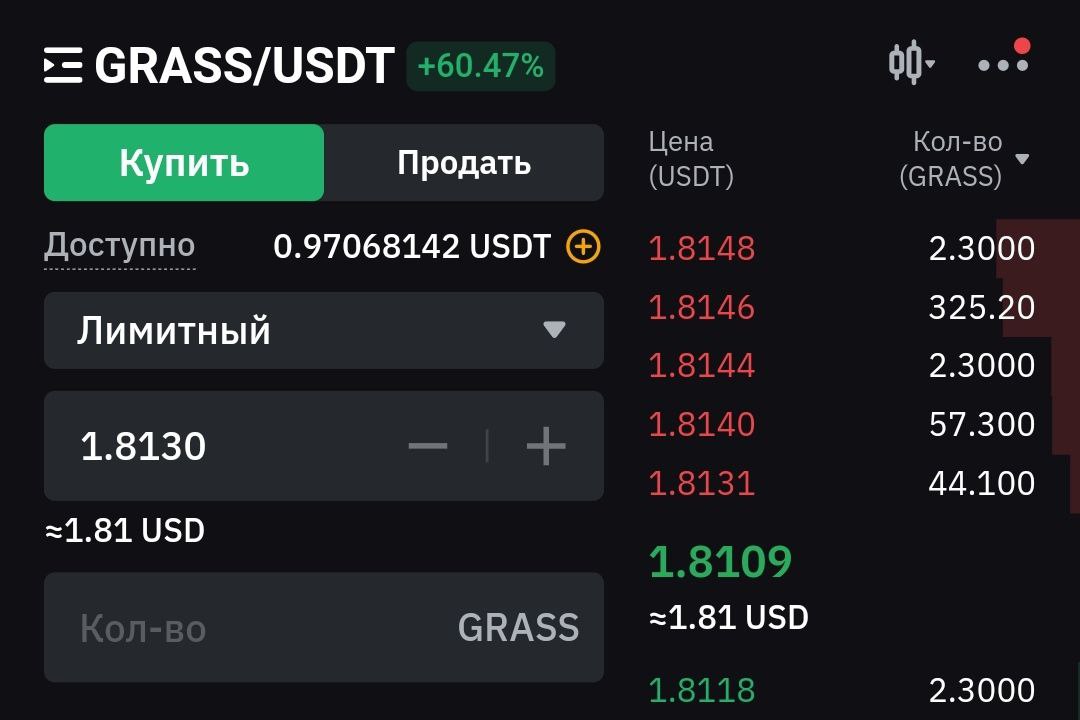
Task: Toggle the Кол-во (GRASS) column dropdown
Action: (1021, 159)
